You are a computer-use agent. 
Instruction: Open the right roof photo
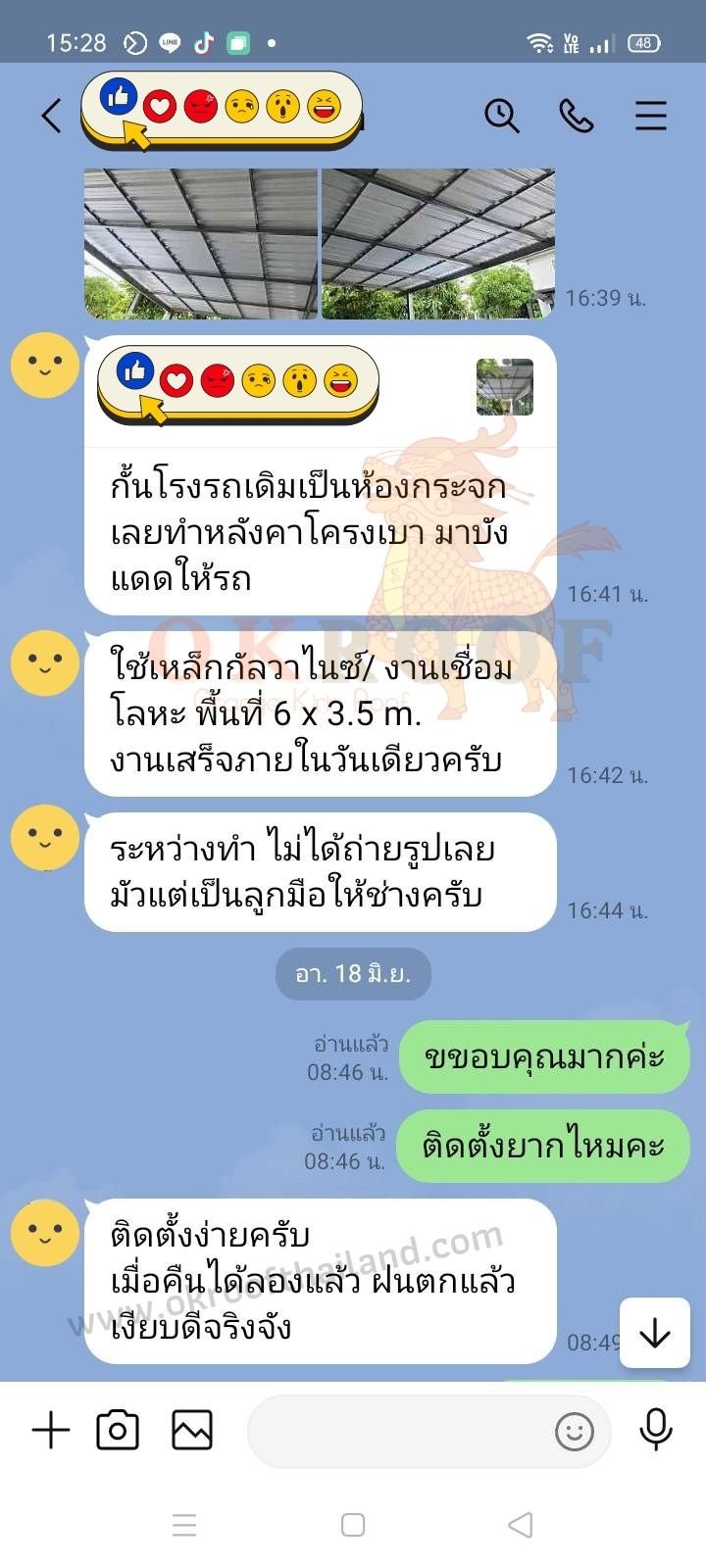(x=438, y=243)
